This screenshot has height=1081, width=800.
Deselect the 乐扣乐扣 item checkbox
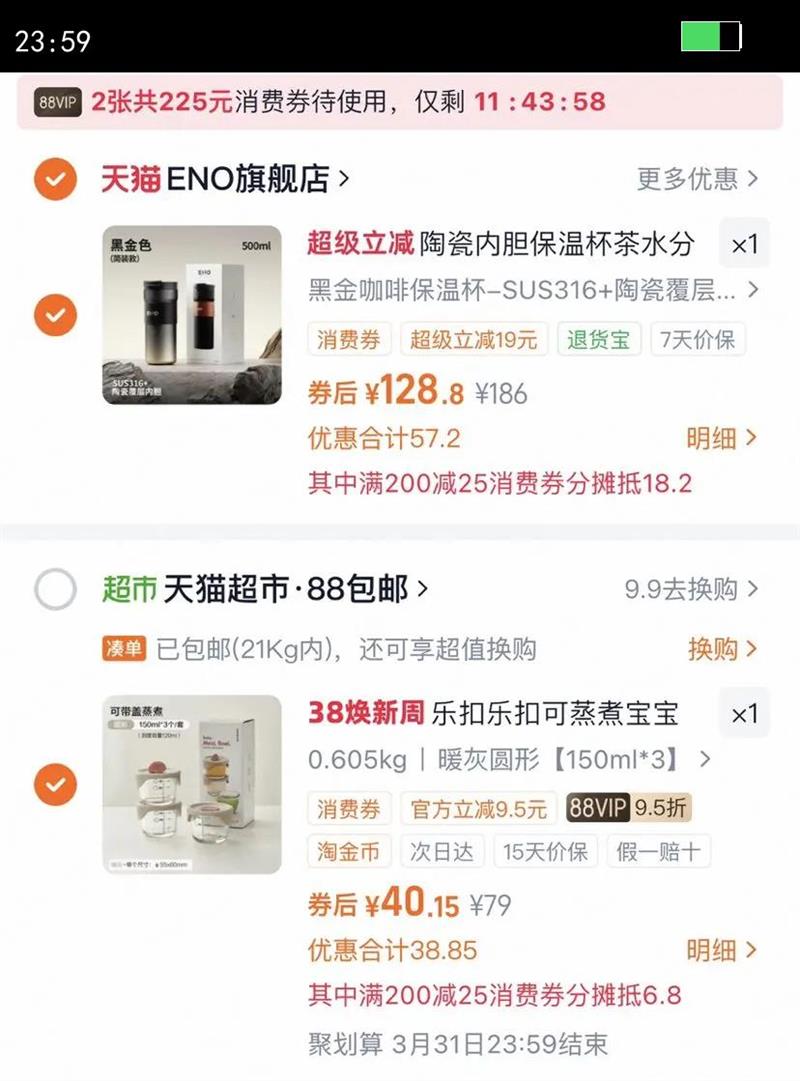[55, 785]
